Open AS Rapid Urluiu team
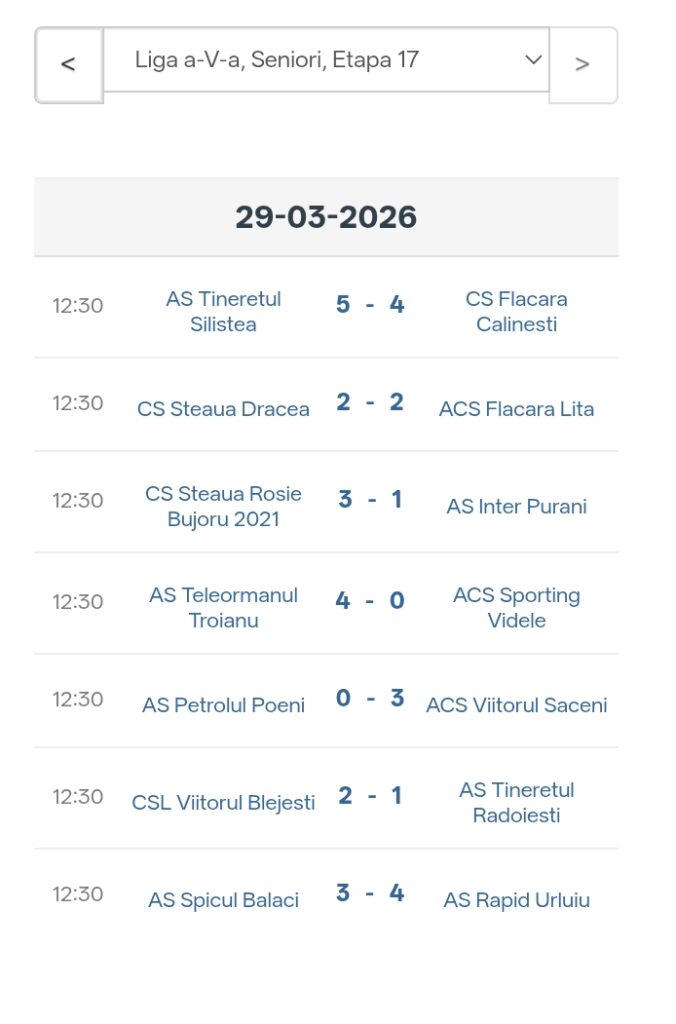Image resolution: width=676 pixels, height=1024 pixels. point(516,900)
